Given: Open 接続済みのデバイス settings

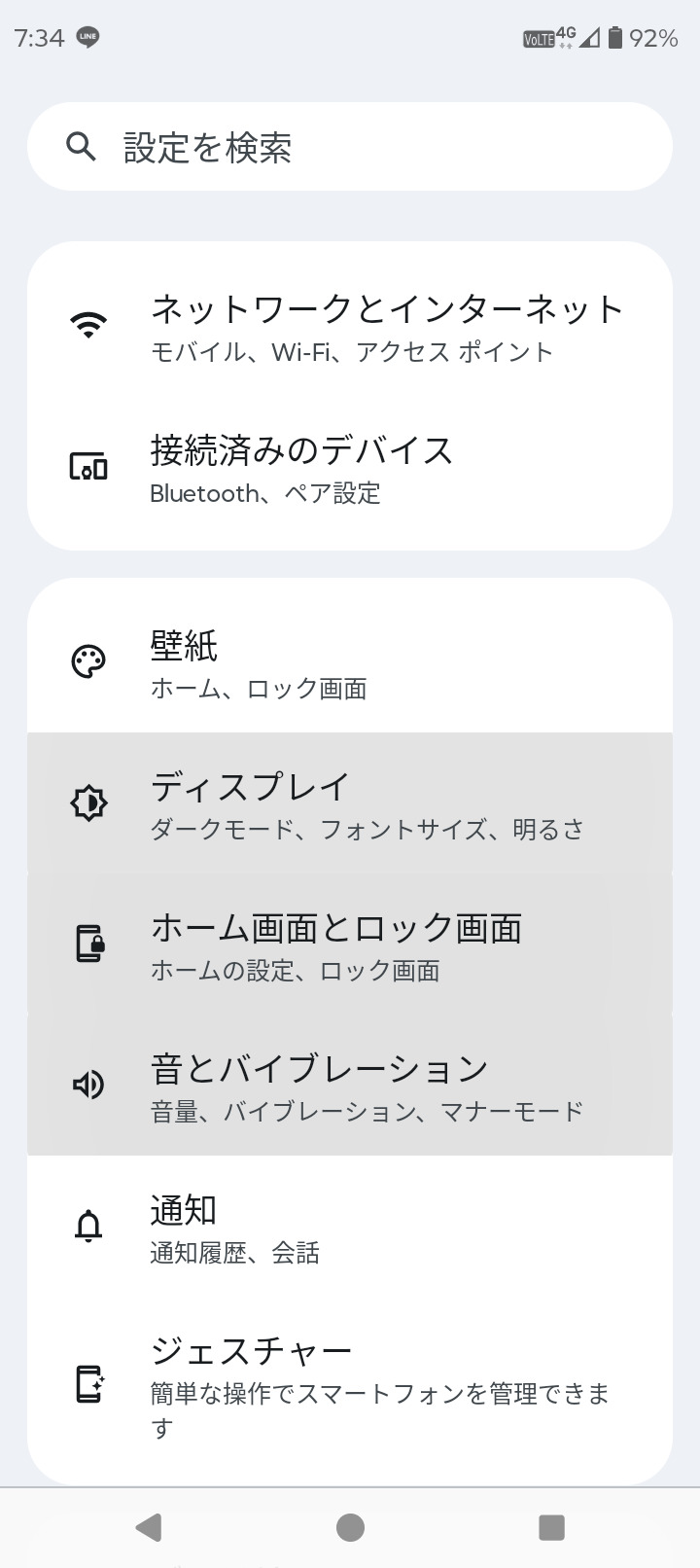Looking at the screenshot, I should click(350, 467).
